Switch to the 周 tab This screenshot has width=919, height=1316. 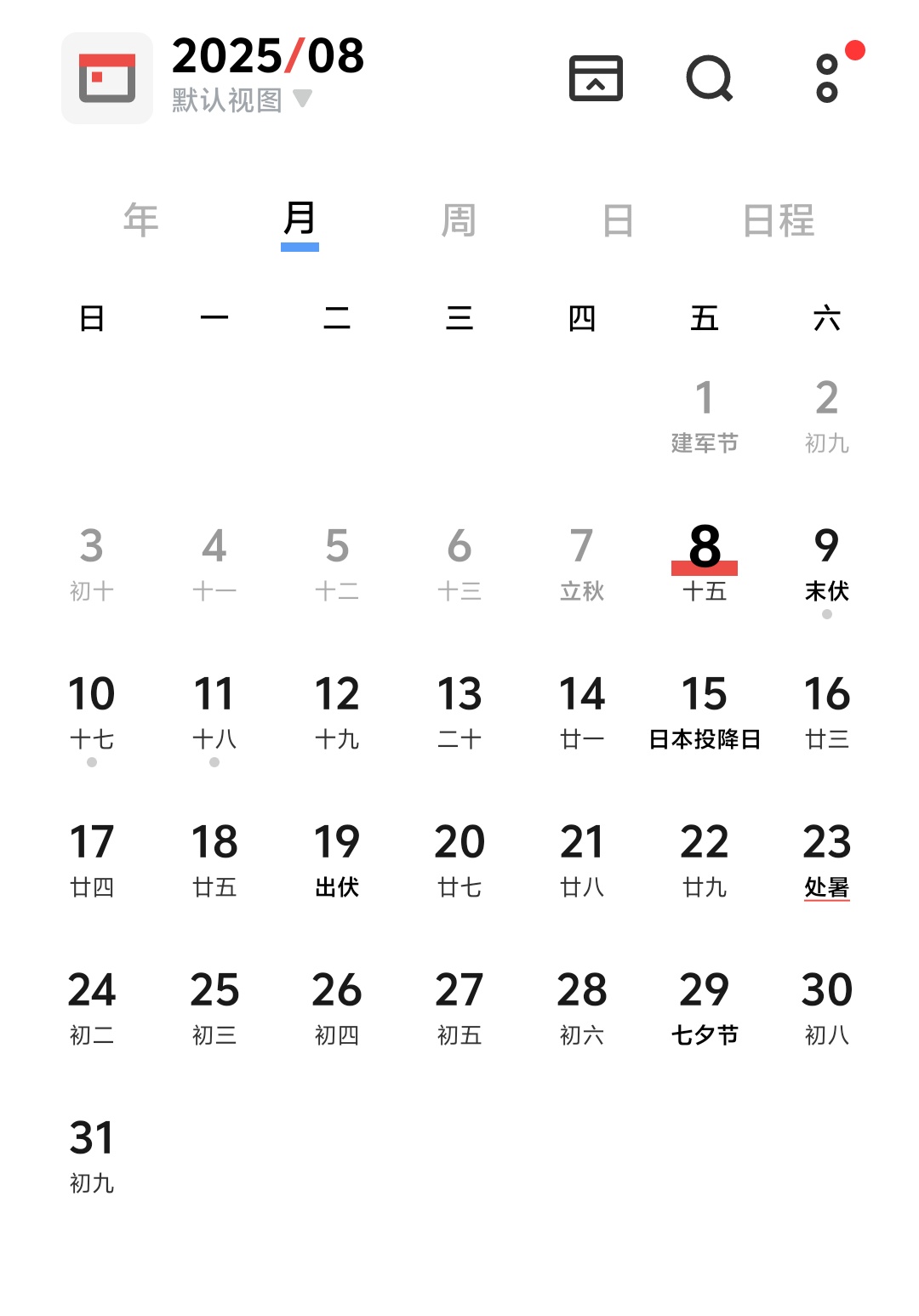coord(459,221)
